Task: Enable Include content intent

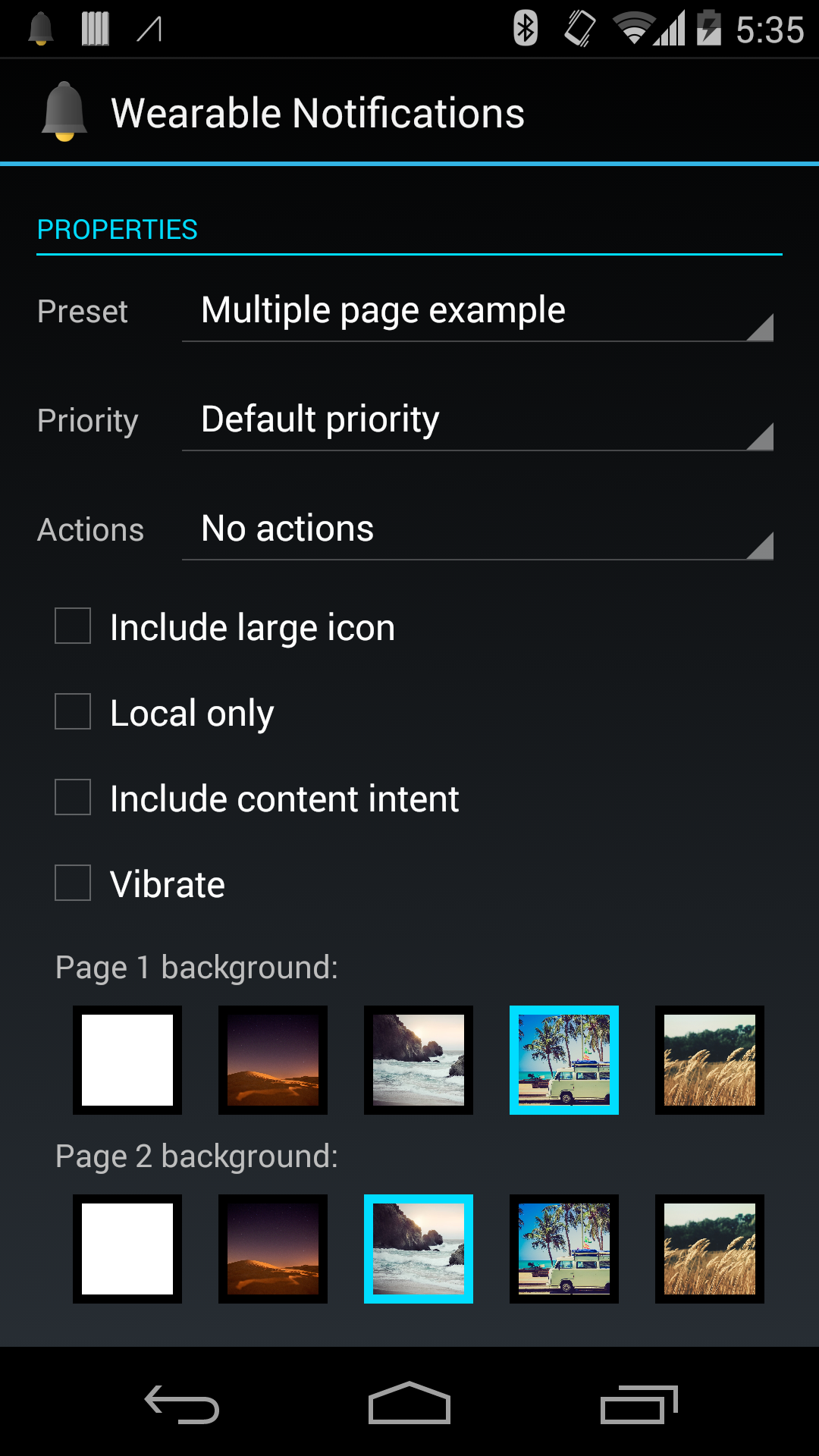Action: (x=71, y=799)
